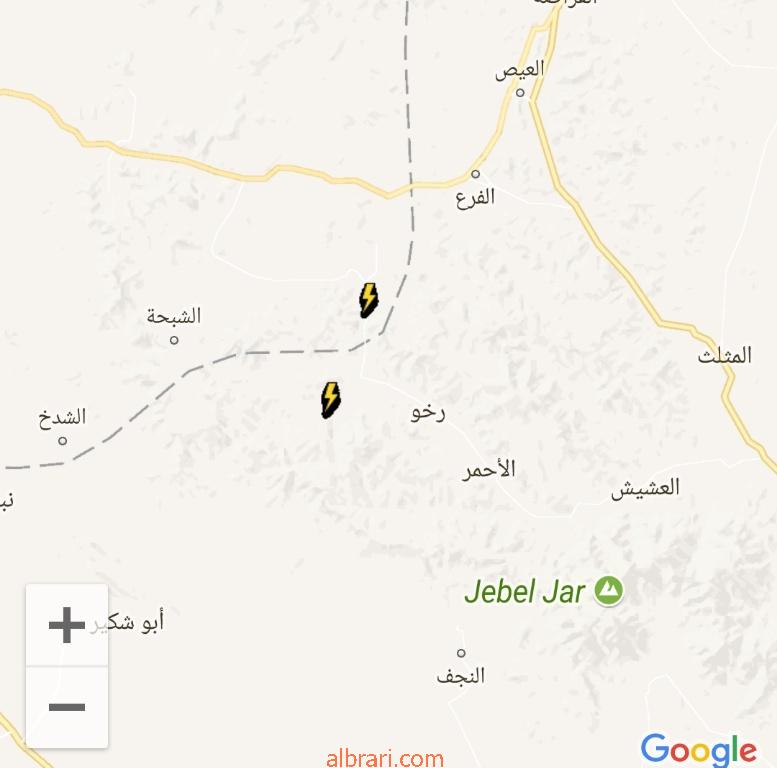
Task: Open the Jebel Jar landmark marker
Action: [x=608, y=590]
